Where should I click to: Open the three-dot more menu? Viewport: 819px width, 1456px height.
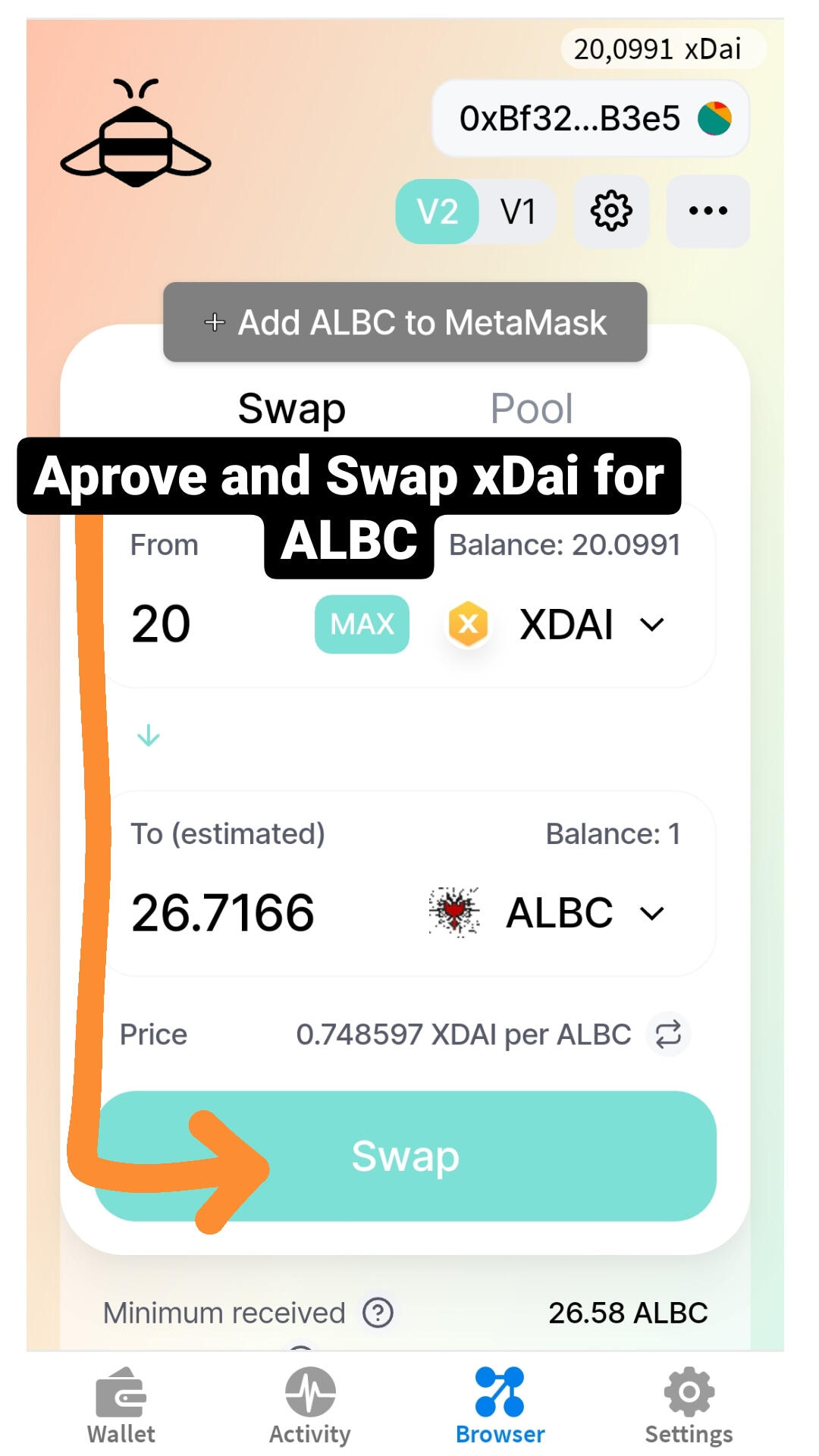pos(708,212)
